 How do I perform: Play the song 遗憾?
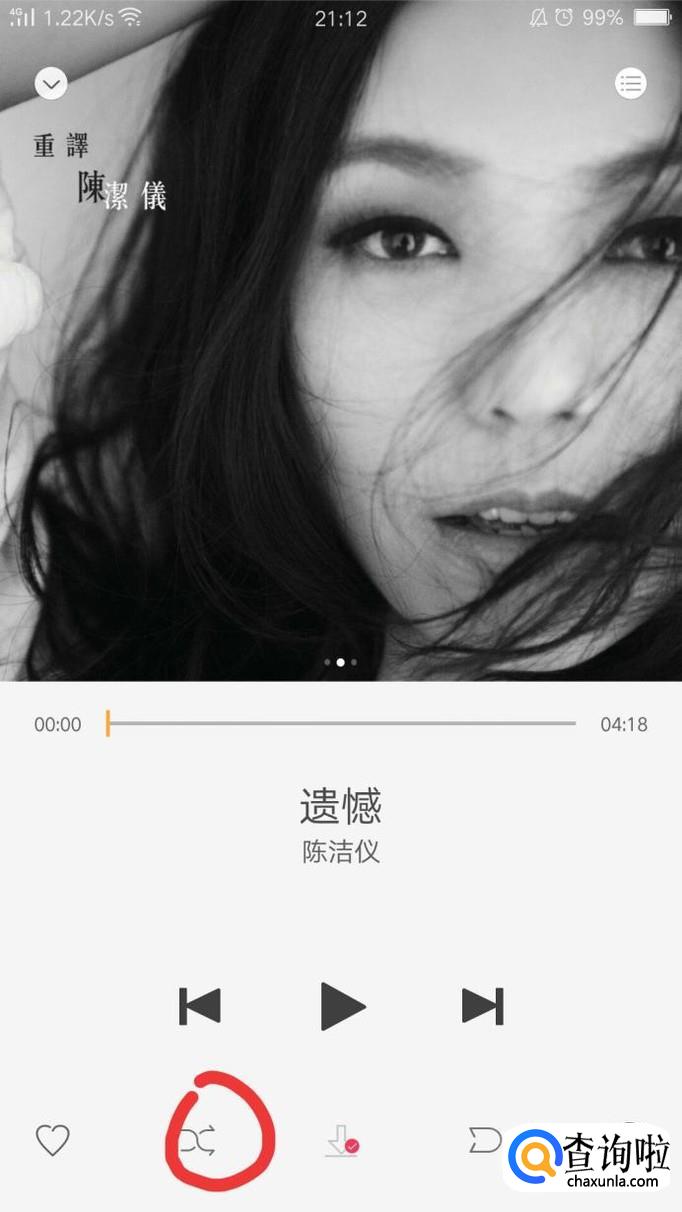(x=342, y=1006)
